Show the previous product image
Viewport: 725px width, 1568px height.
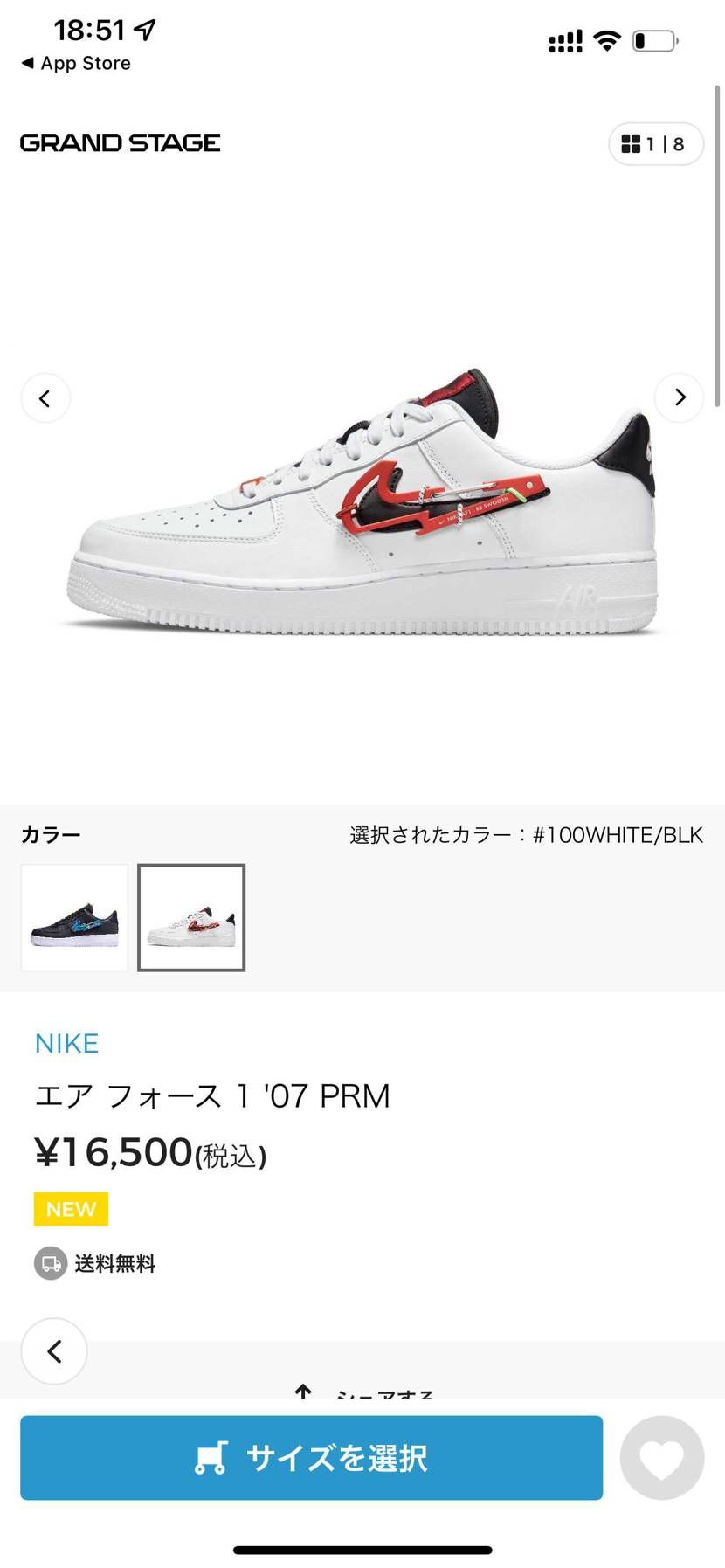tap(45, 398)
